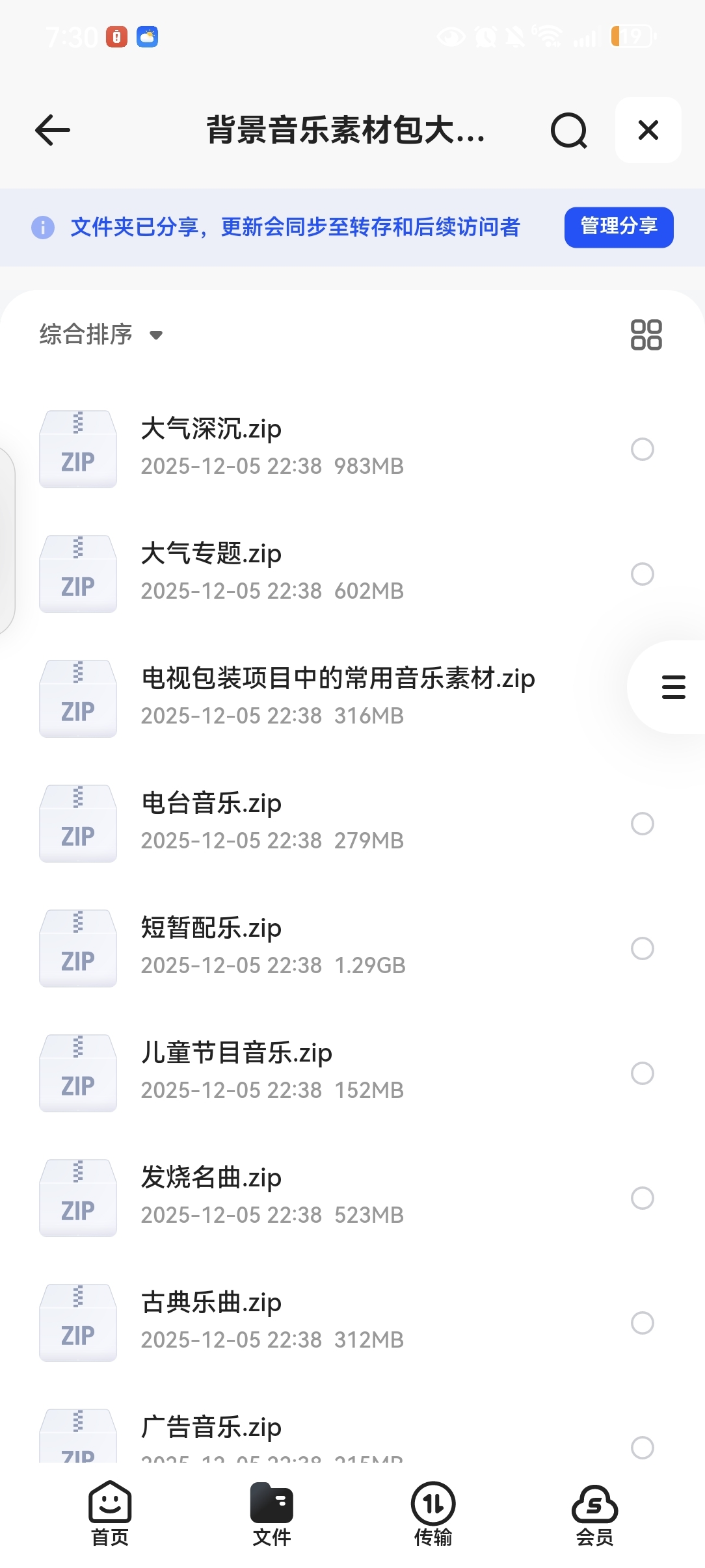Open 电视包装项目中的常用音乐素材.zip
Screen dimensions: 705x1568
[x=338, y=679]
